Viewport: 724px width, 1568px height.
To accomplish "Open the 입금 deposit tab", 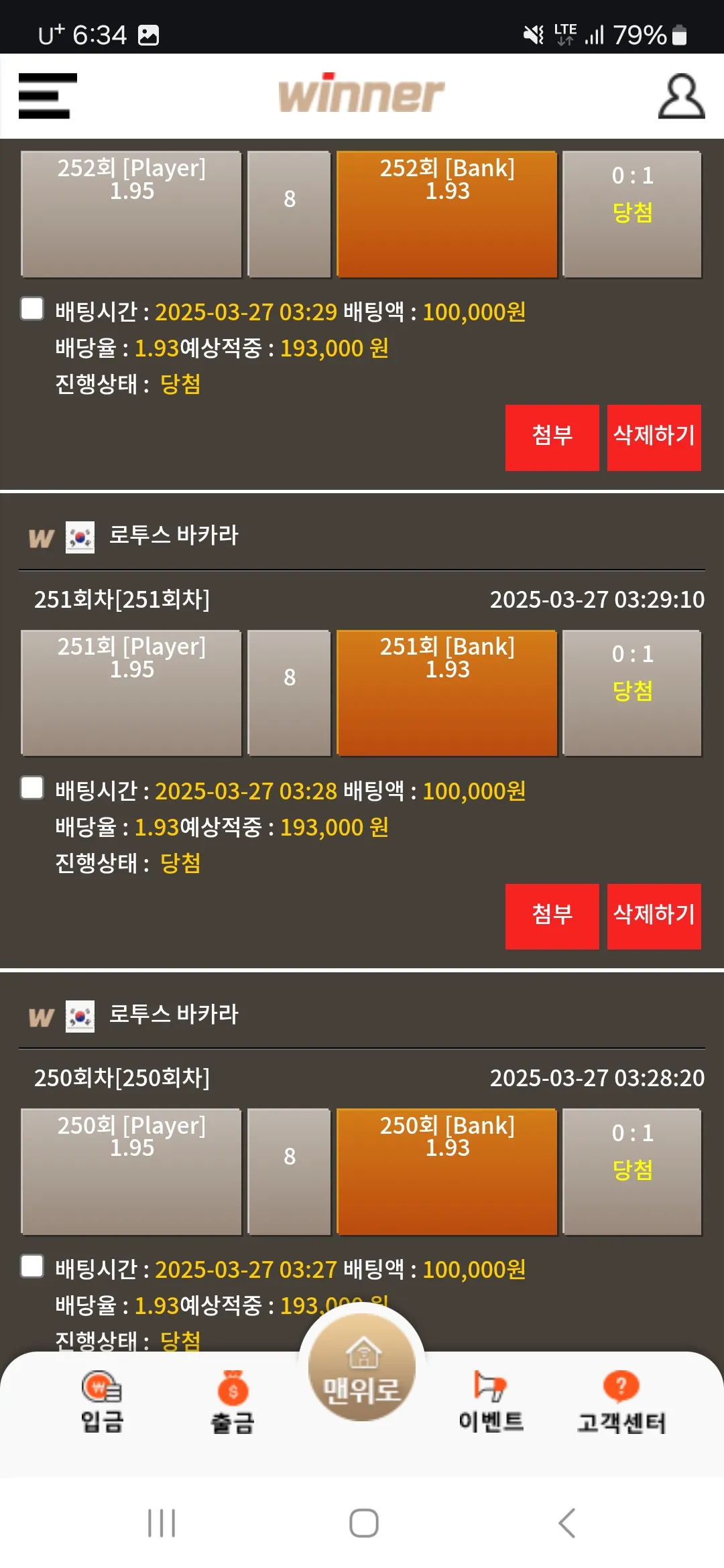I will click(102, 1401).
